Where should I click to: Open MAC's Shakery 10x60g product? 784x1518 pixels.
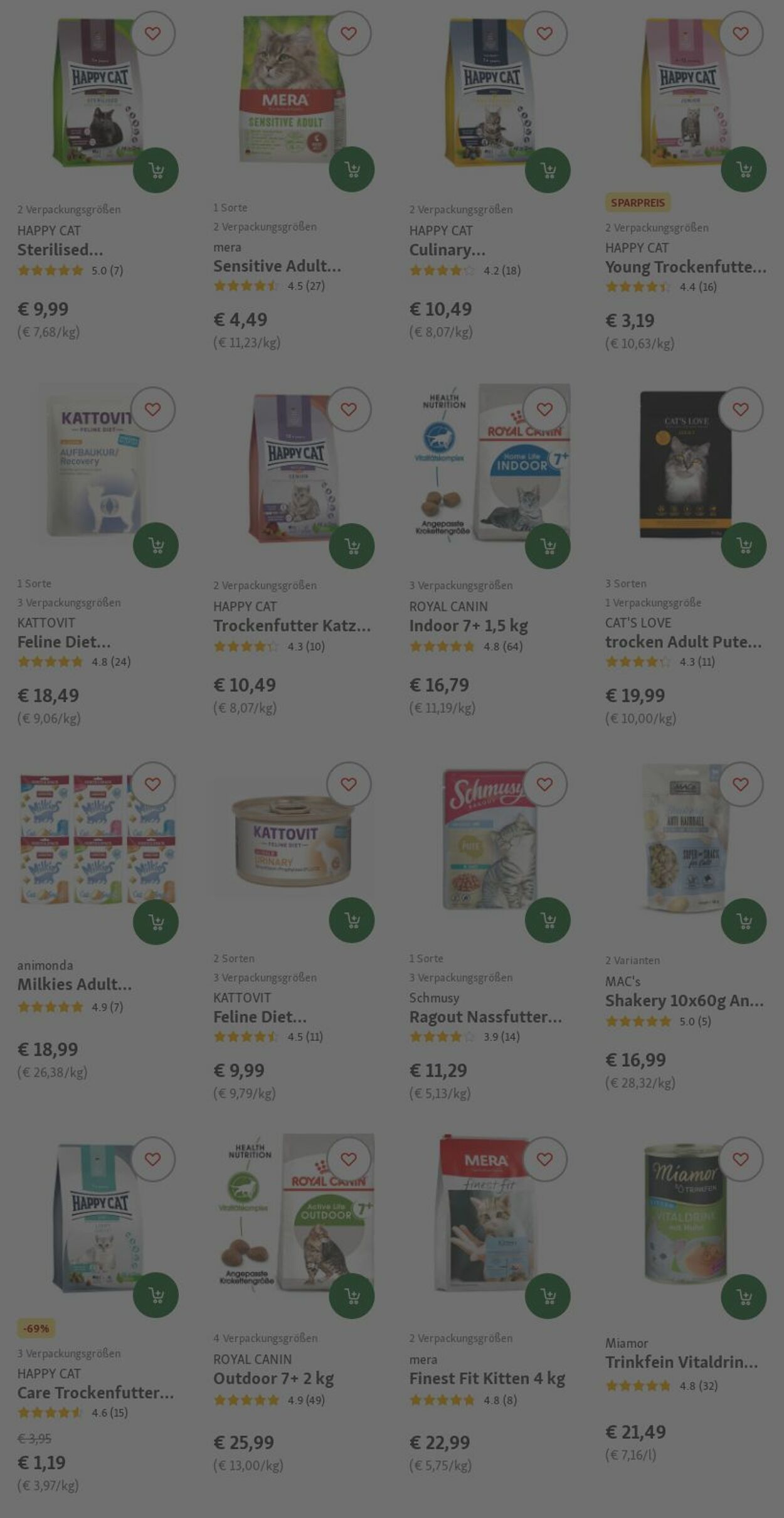pyautogui.click(x=684, y=1000)
